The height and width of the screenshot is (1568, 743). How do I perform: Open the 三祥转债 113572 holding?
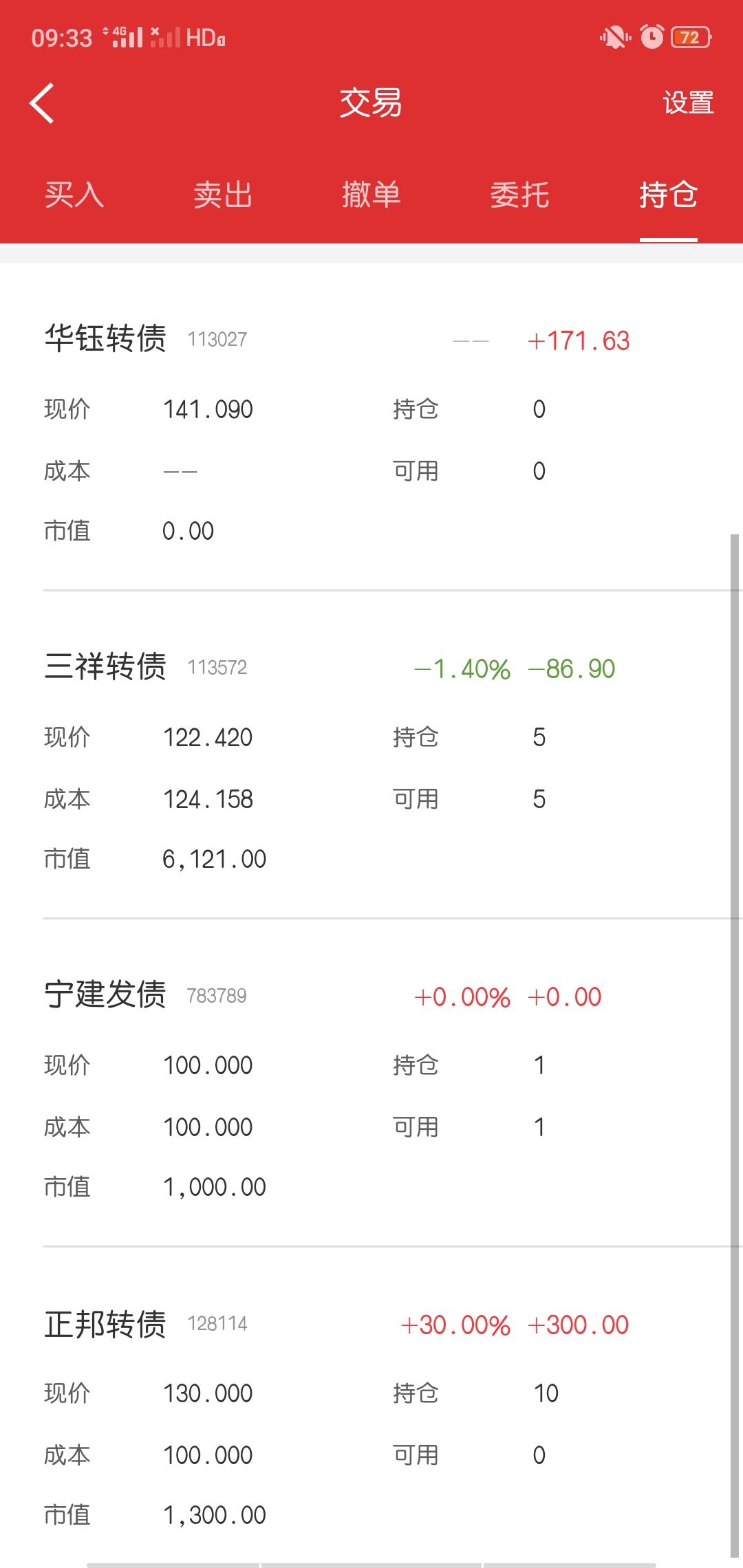(371, 754)
